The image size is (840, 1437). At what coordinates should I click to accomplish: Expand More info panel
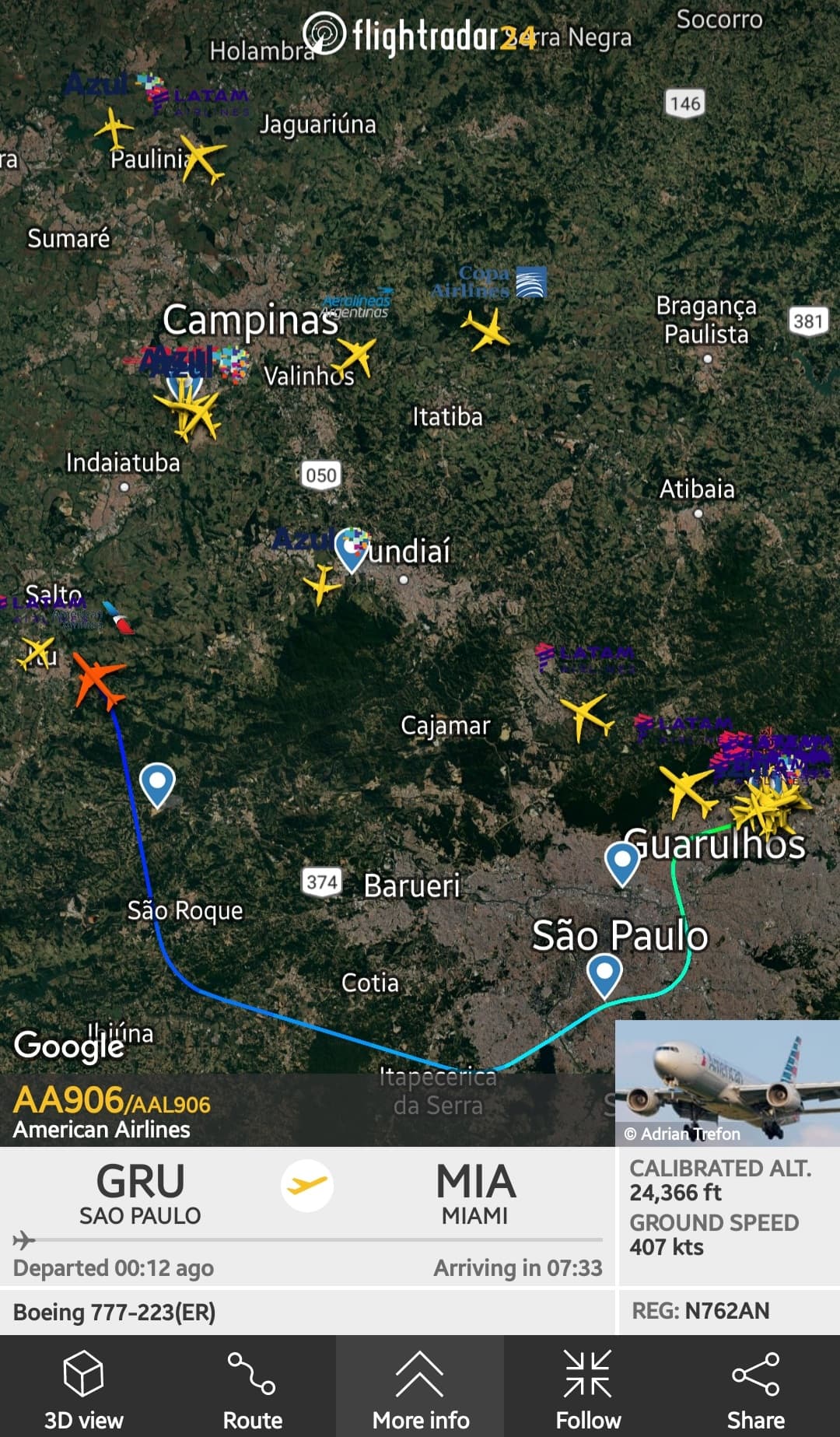tap(420, 1388)
